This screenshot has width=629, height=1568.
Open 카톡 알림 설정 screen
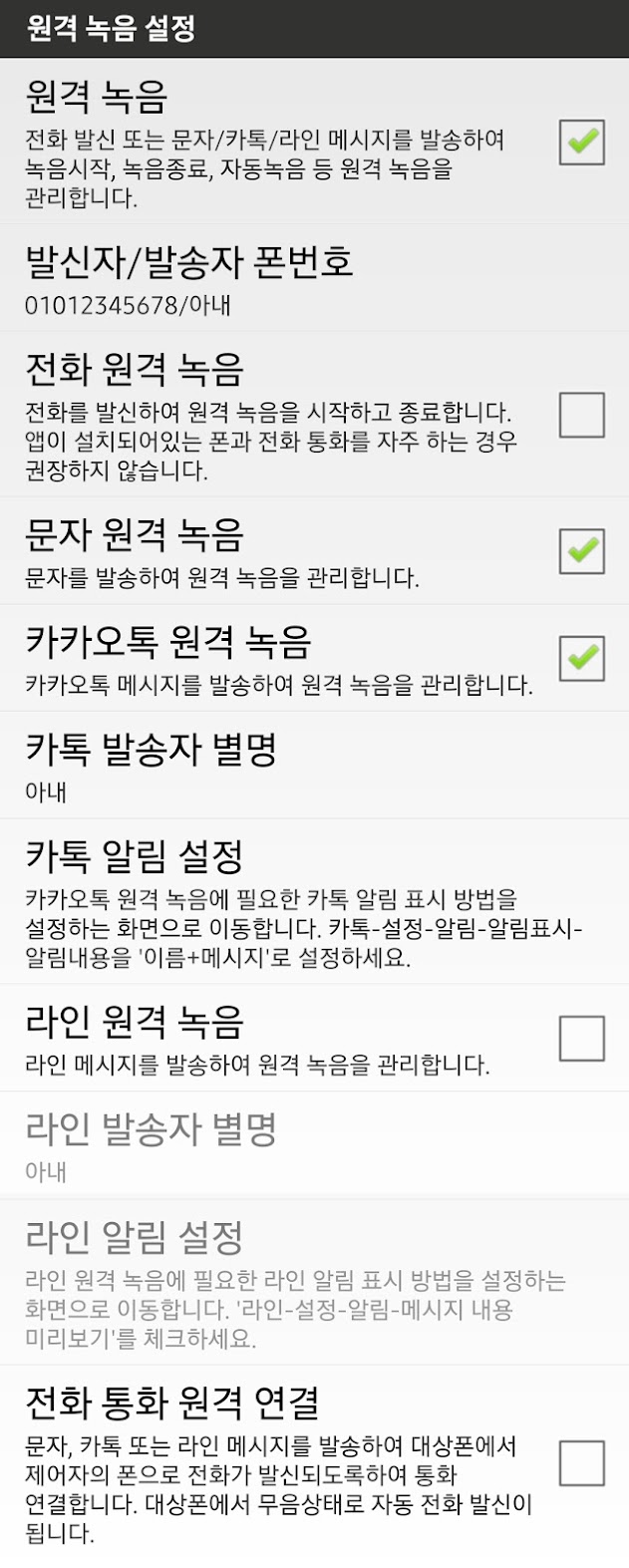click(314, 902)
